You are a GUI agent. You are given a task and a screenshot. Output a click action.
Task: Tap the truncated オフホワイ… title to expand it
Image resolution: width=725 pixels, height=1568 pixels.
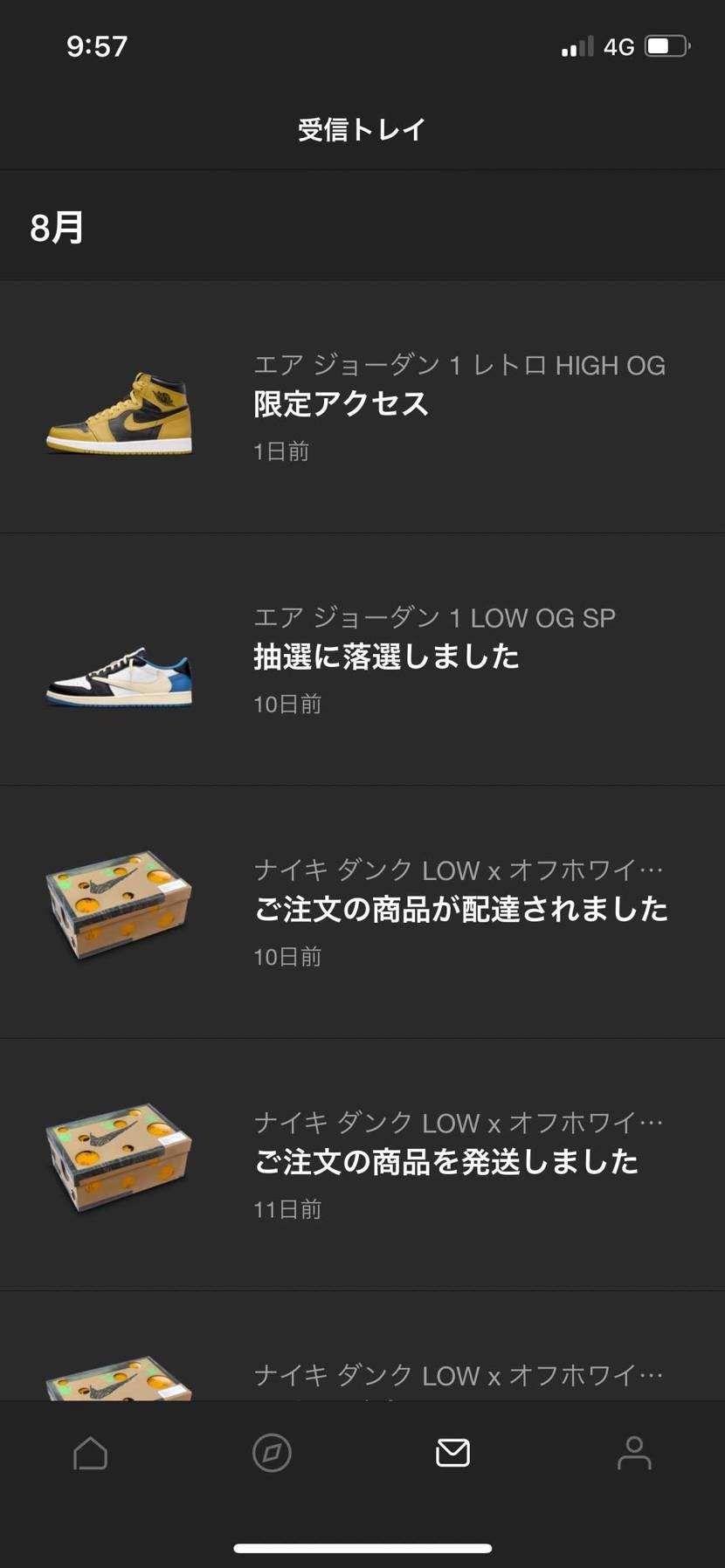[457, 869]
